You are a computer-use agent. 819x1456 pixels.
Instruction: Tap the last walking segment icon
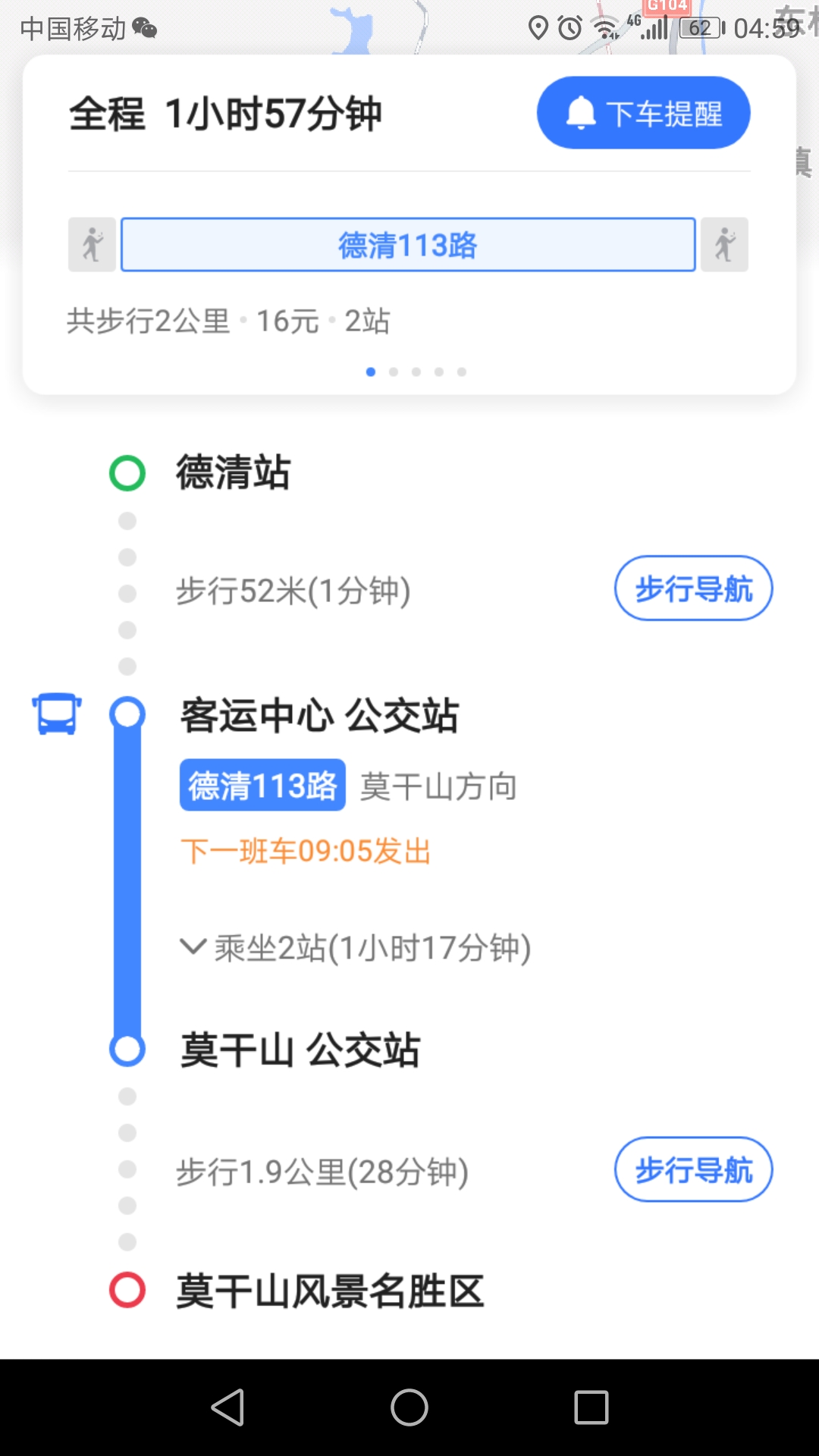click(x=724, y=245)
